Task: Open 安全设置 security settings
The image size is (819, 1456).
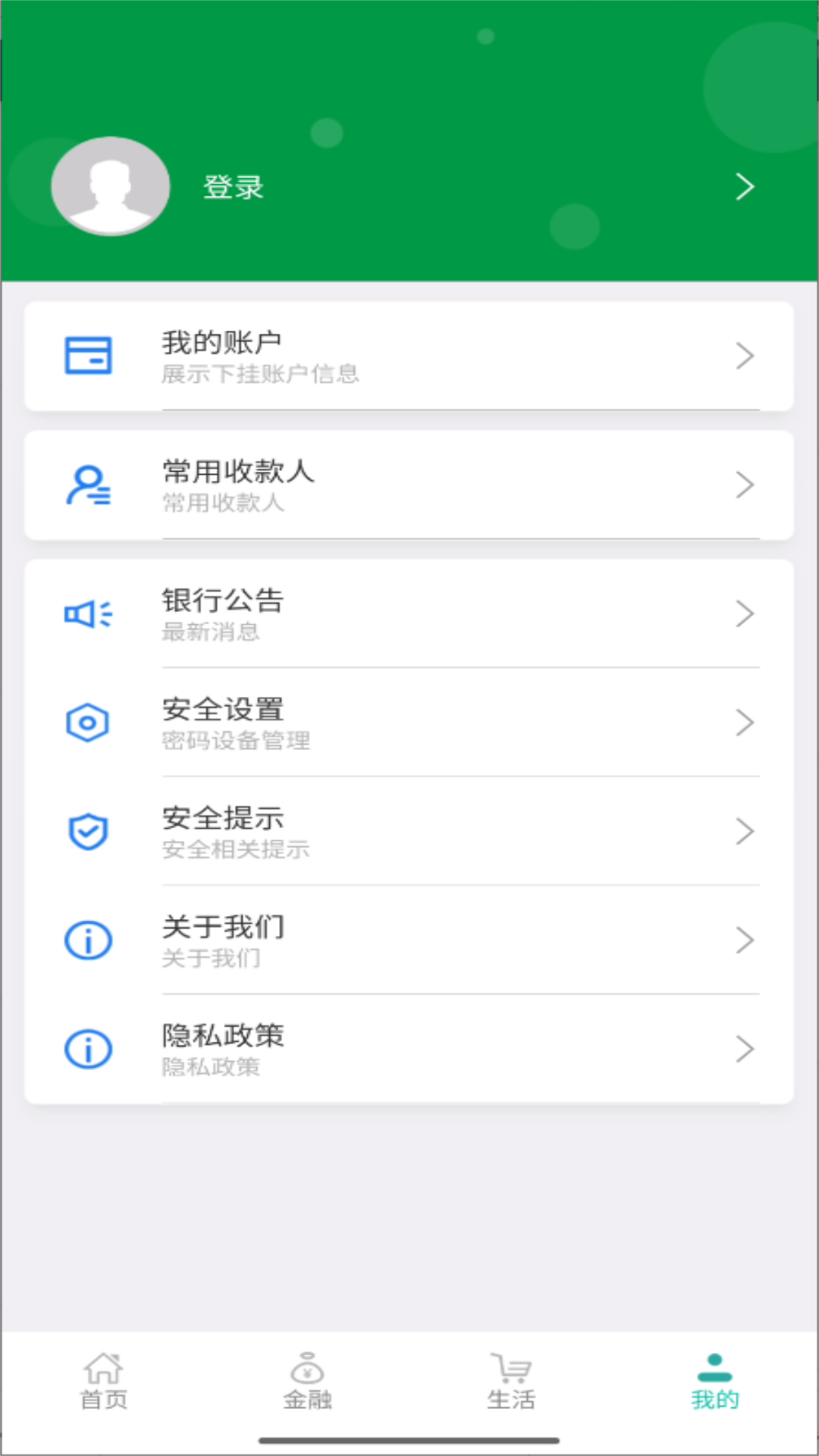Action: pyautogui.click(x=409, y=723)
